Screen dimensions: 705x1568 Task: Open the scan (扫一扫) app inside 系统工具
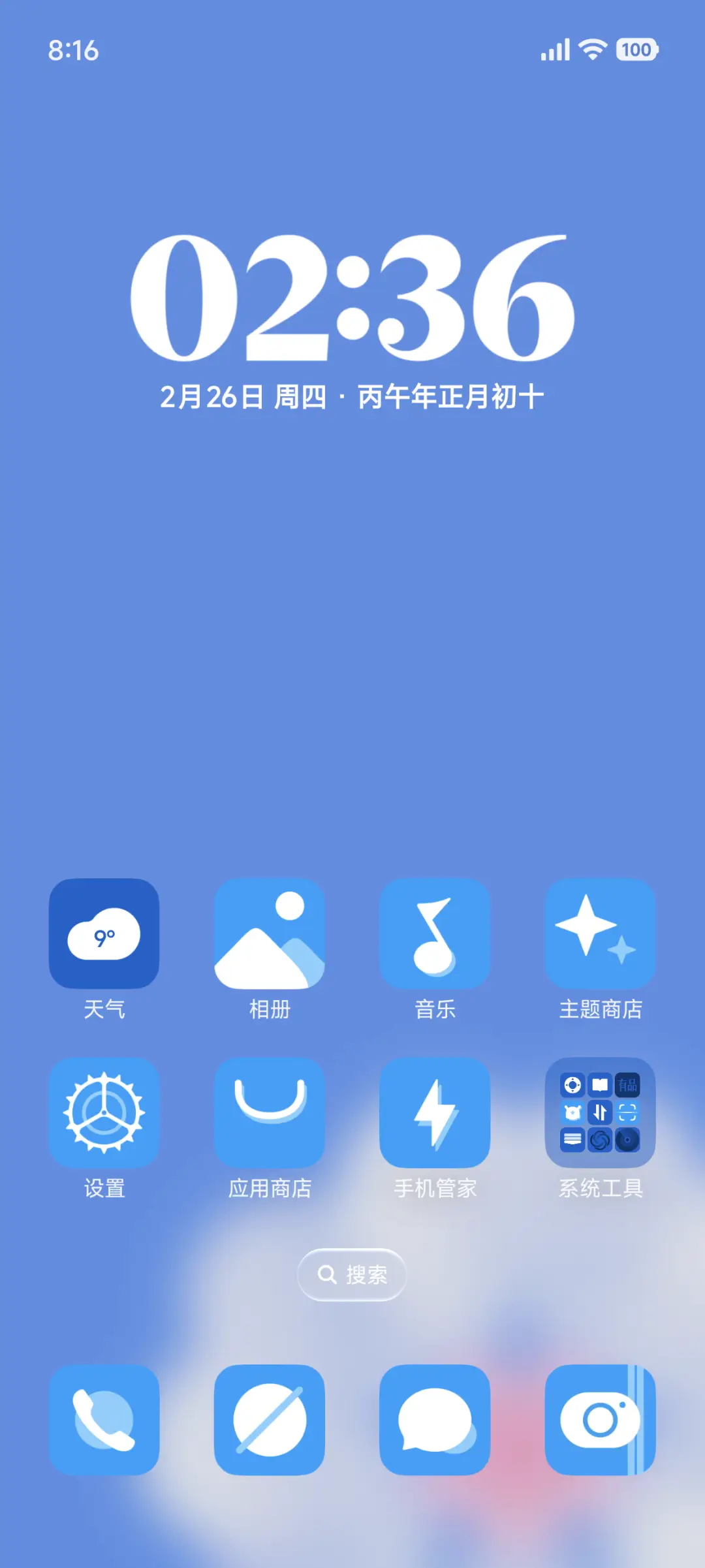coord(627,1112)
